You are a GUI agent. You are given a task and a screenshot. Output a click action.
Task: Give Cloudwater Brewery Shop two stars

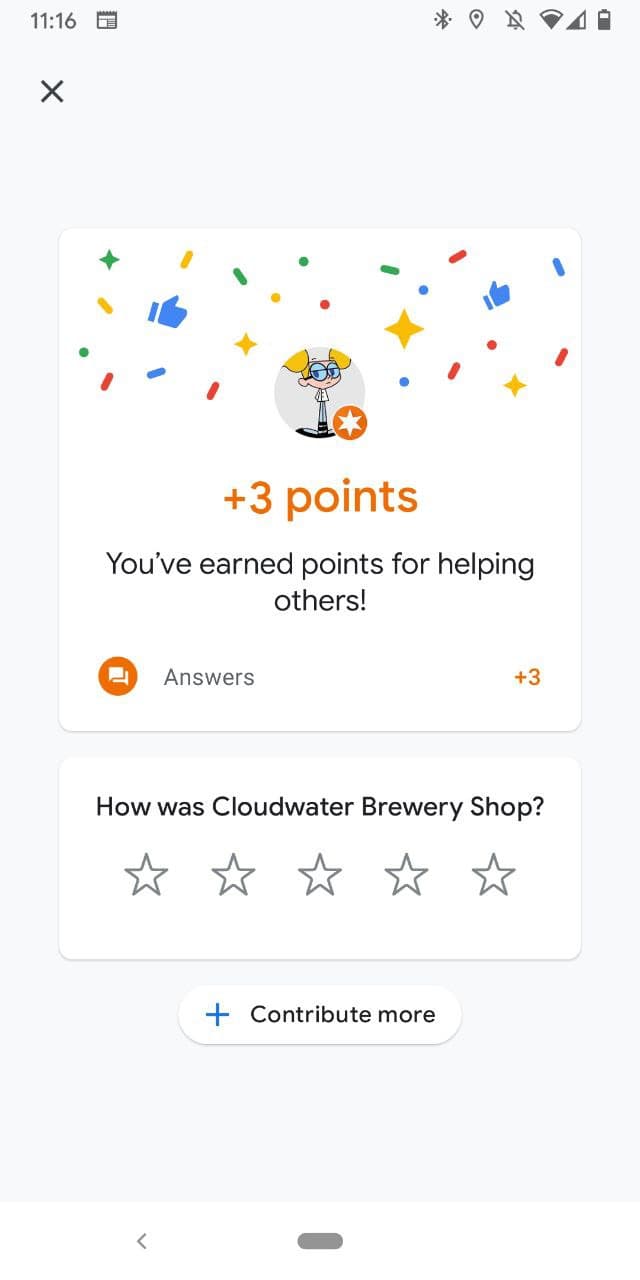233,875
